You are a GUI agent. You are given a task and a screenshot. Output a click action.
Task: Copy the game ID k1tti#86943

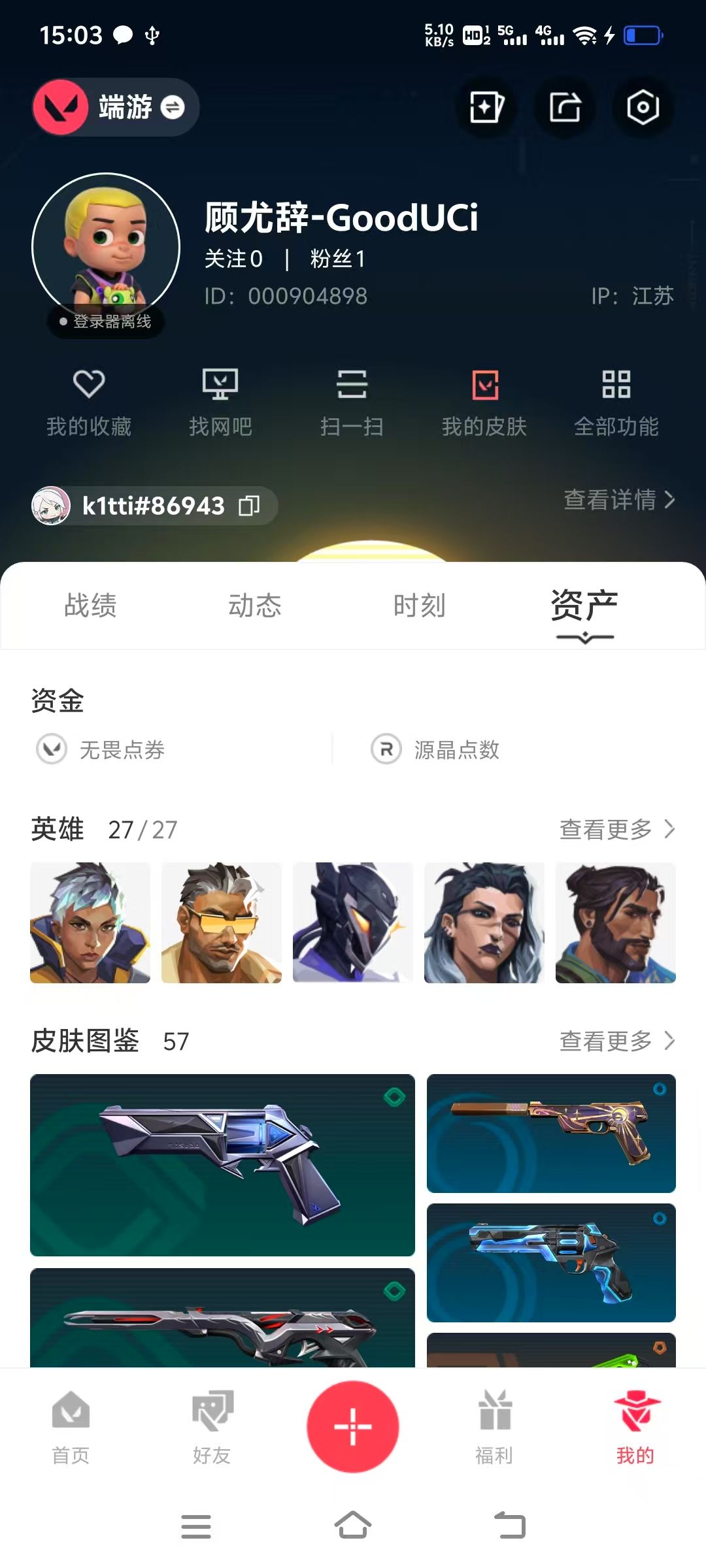click(x=249, y=506)
